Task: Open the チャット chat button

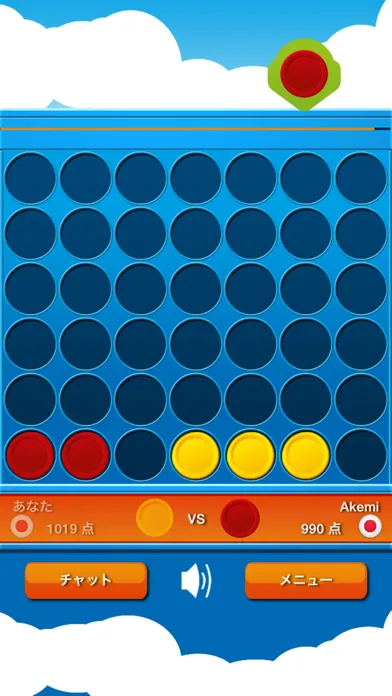Action: tap(86, 580)
